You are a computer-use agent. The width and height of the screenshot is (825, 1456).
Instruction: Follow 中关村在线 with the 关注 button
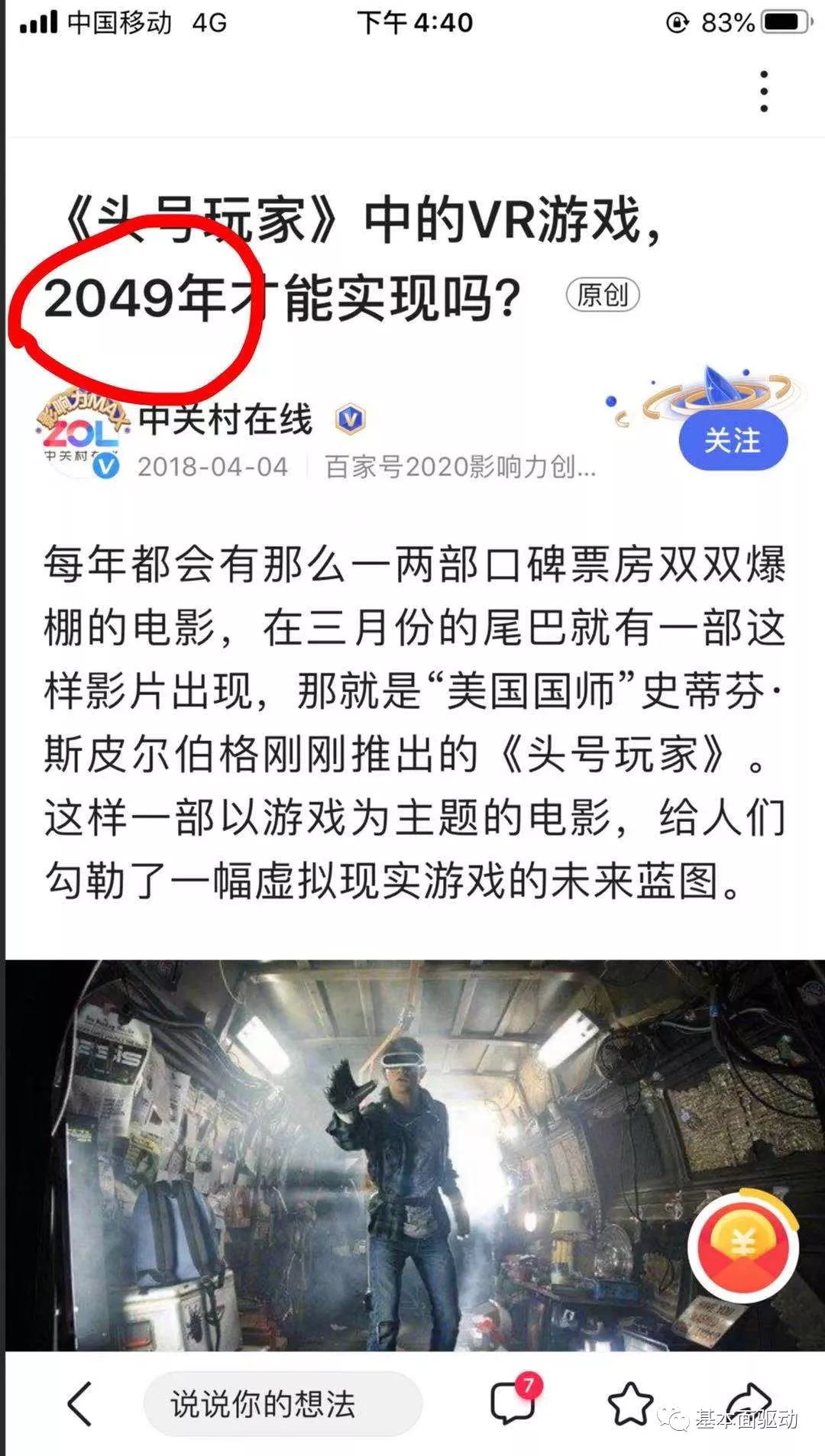pyautogui.click(x=732, y=441)
